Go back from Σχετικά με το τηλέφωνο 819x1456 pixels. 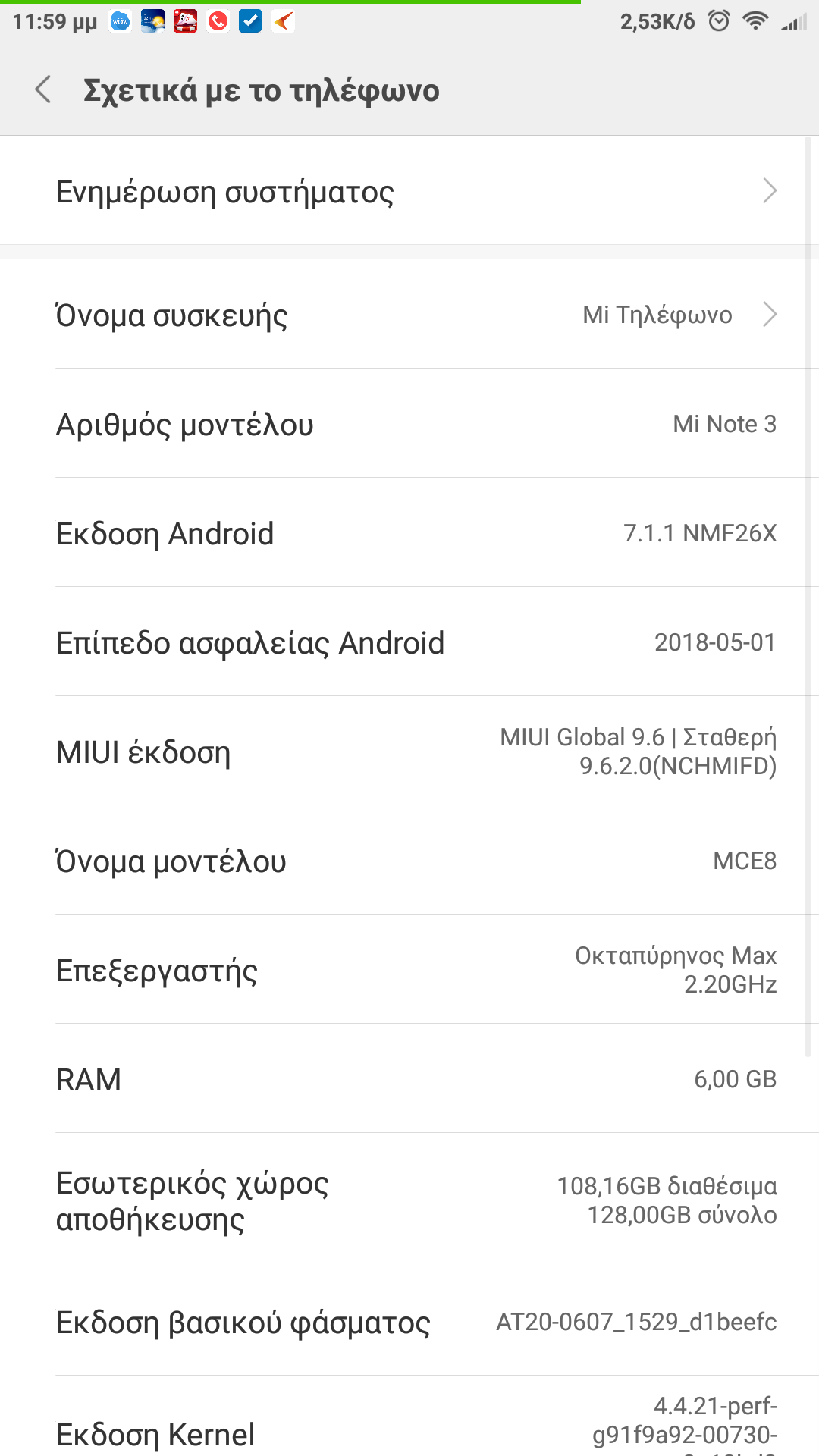coord(44,89)
